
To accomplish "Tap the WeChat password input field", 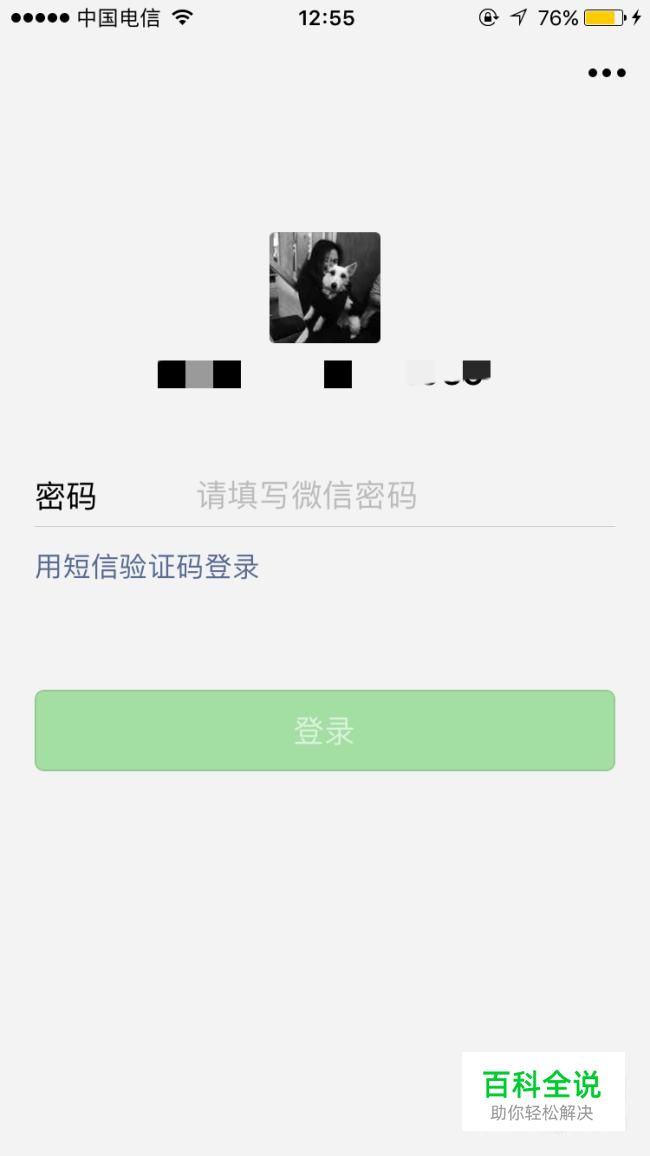I will point(400,495).
